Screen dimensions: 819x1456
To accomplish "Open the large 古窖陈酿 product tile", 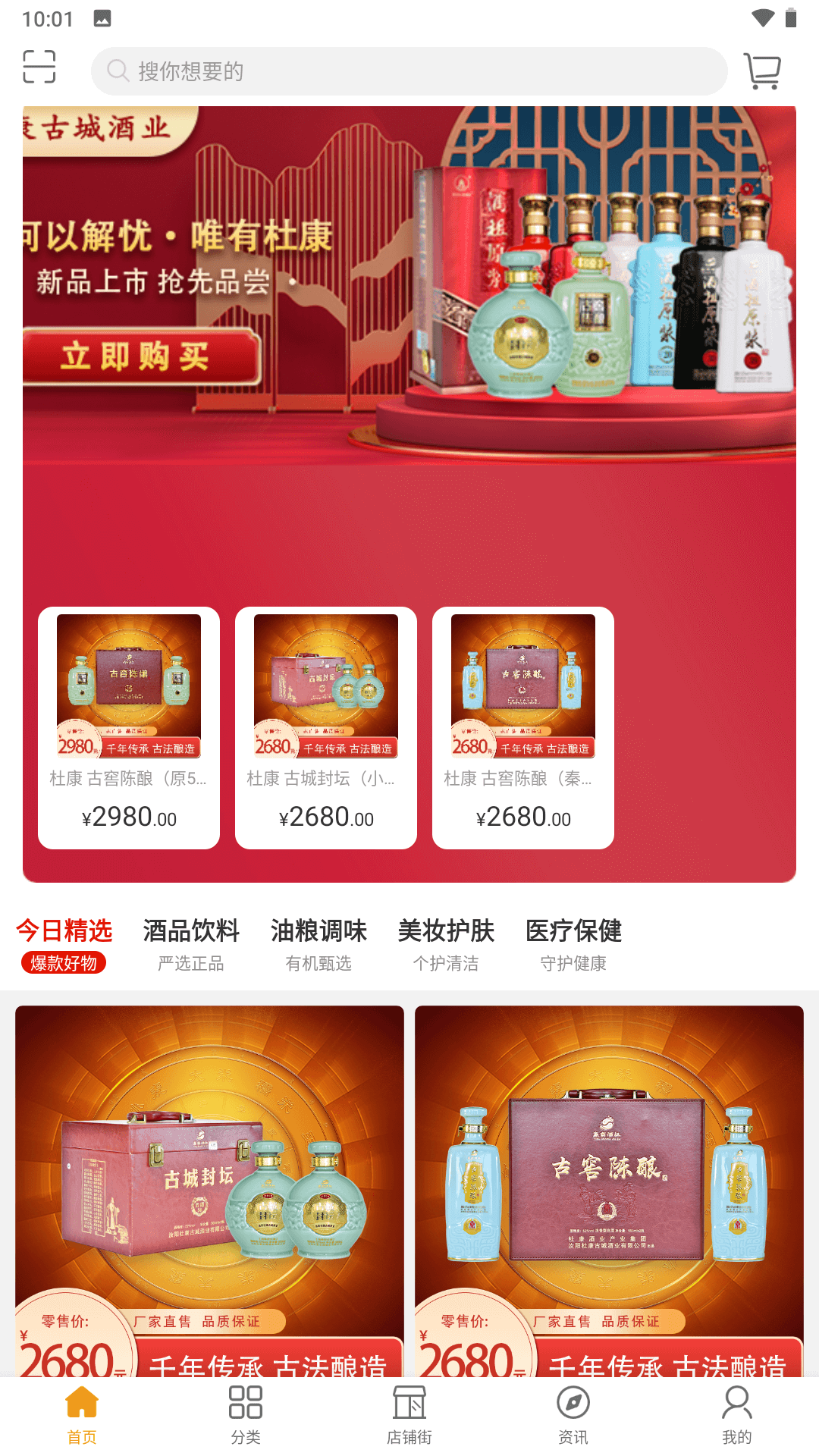I will 609,1191.
